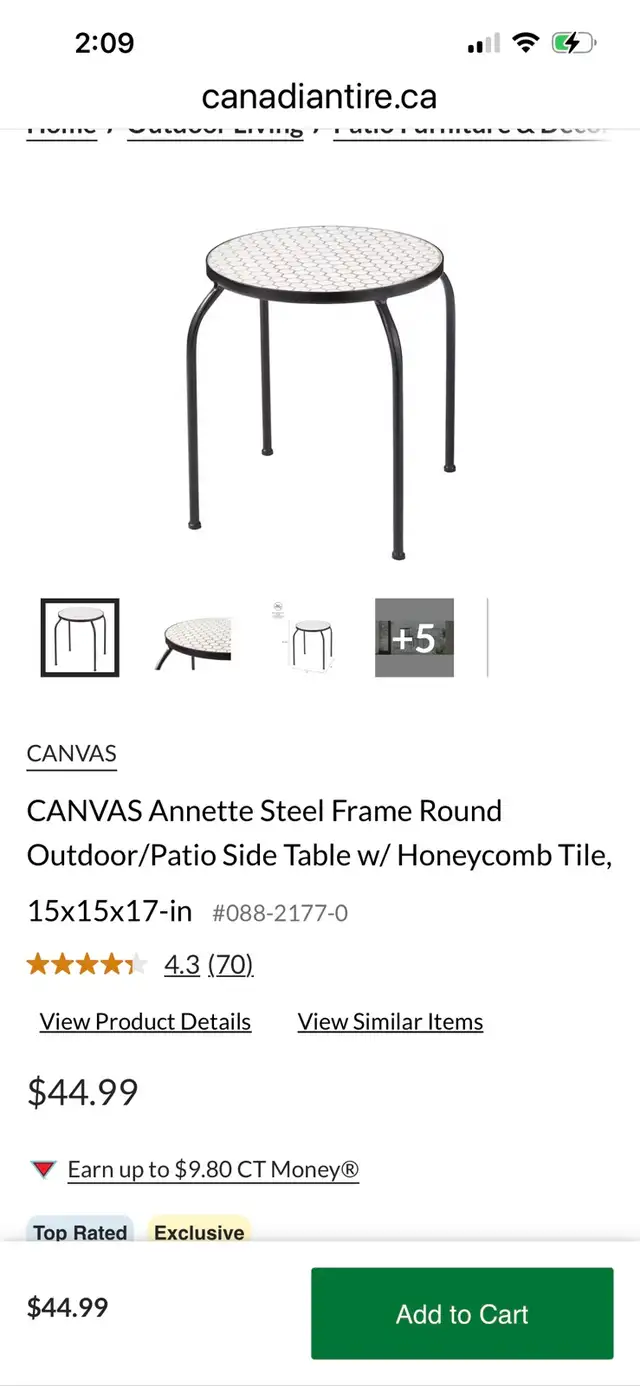640x1386 pixels.
Task: Go to the Outdoor Living breadcrumb
Action: click(x=215, y=129)
